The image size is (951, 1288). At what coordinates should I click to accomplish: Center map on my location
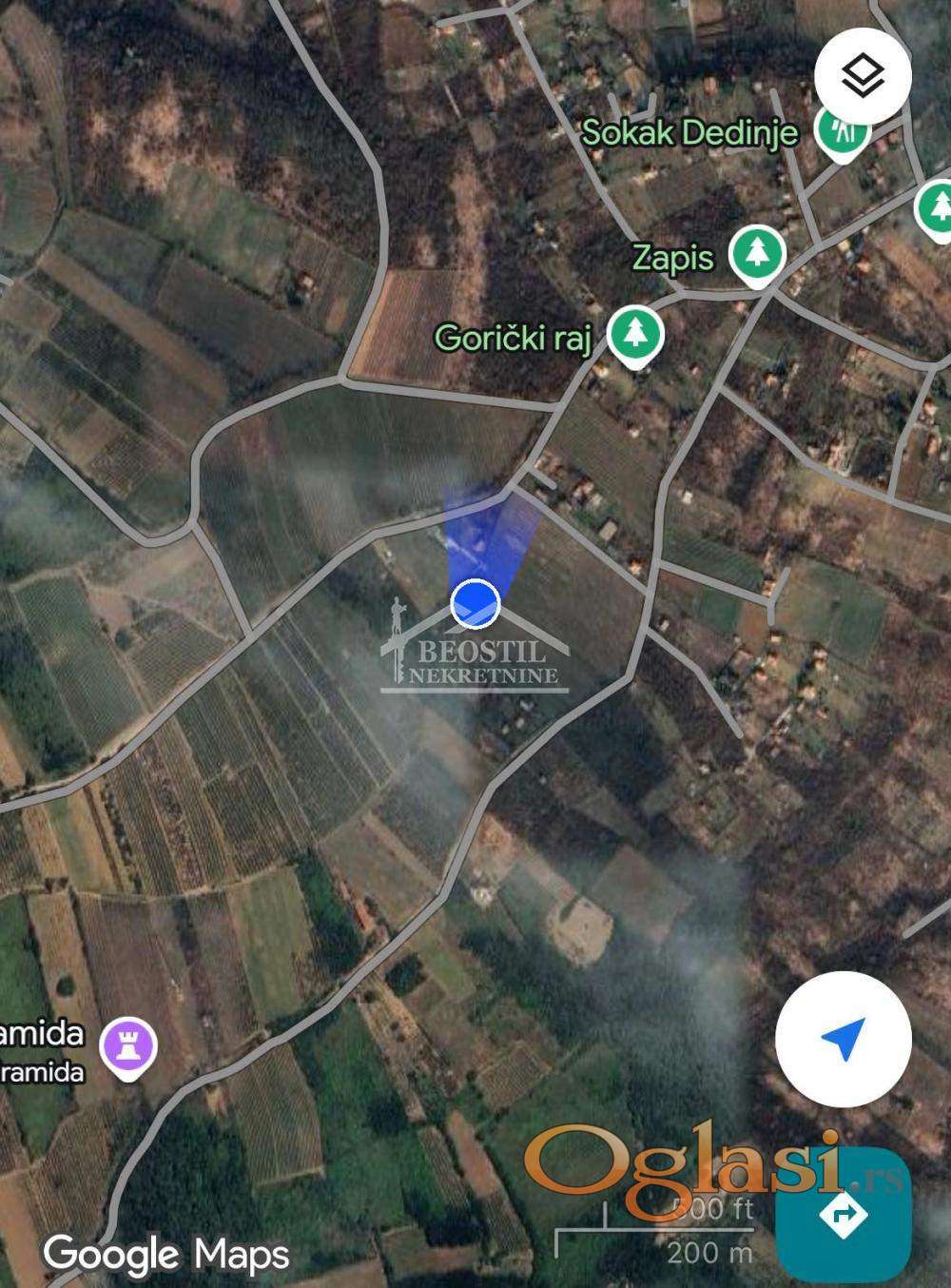pyautogui.click(x=843, y=1039)
